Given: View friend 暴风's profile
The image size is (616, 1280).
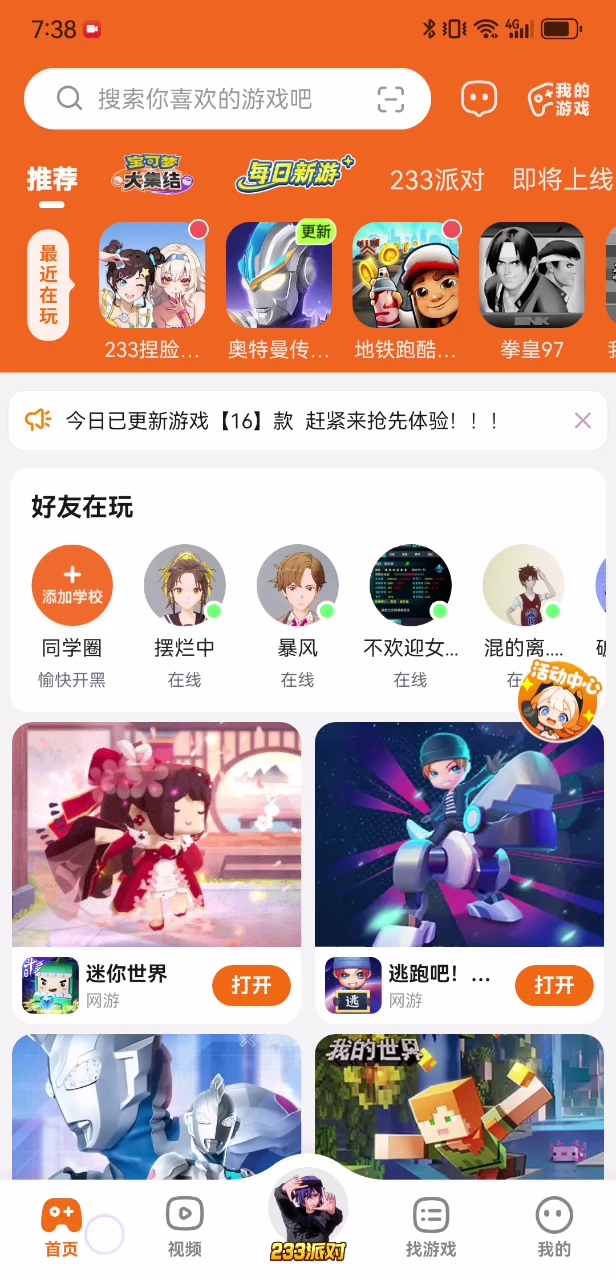Looking at the screenshot, I should (298, 585).
